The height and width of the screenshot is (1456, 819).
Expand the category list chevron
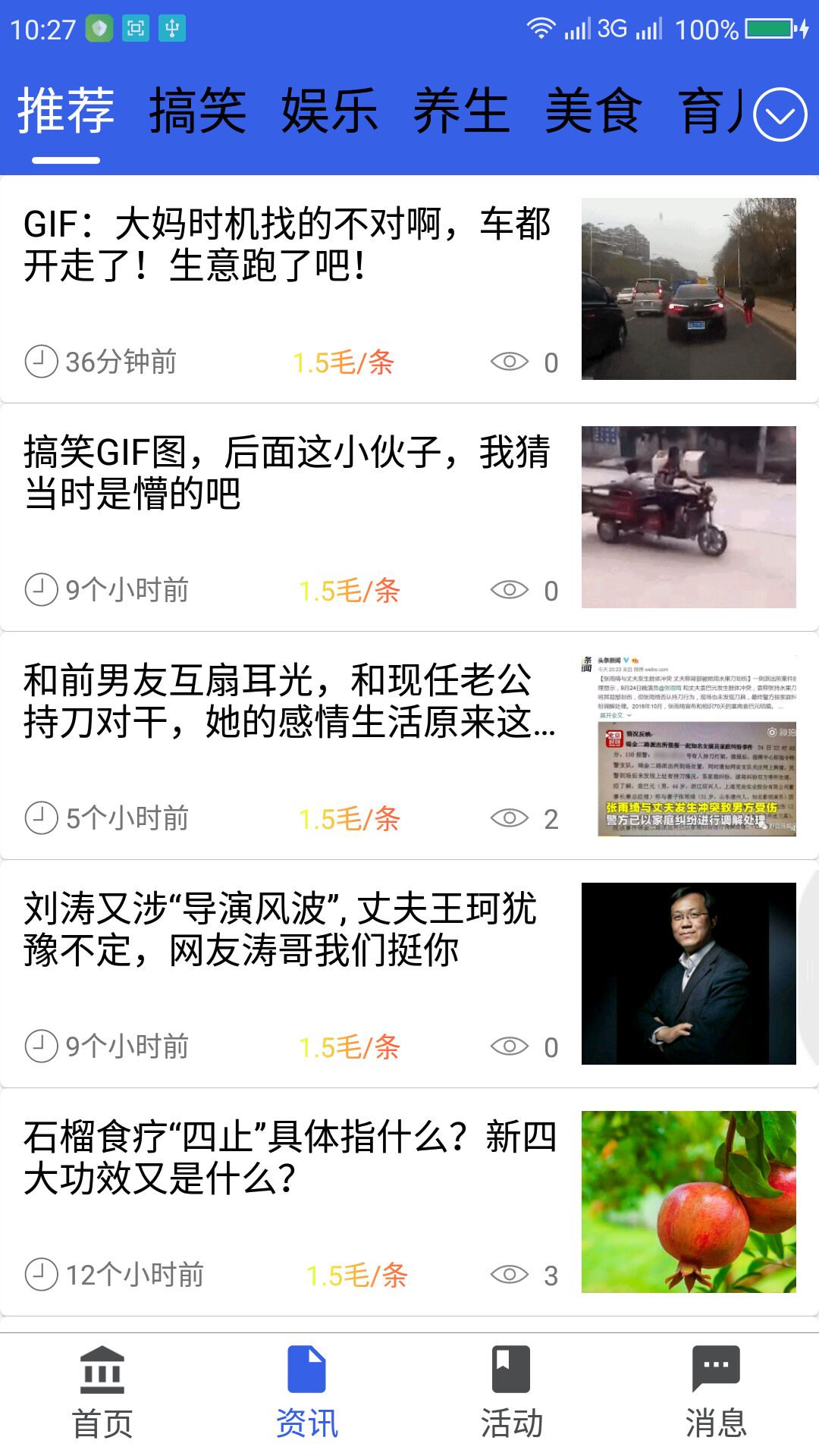(780, 115)
